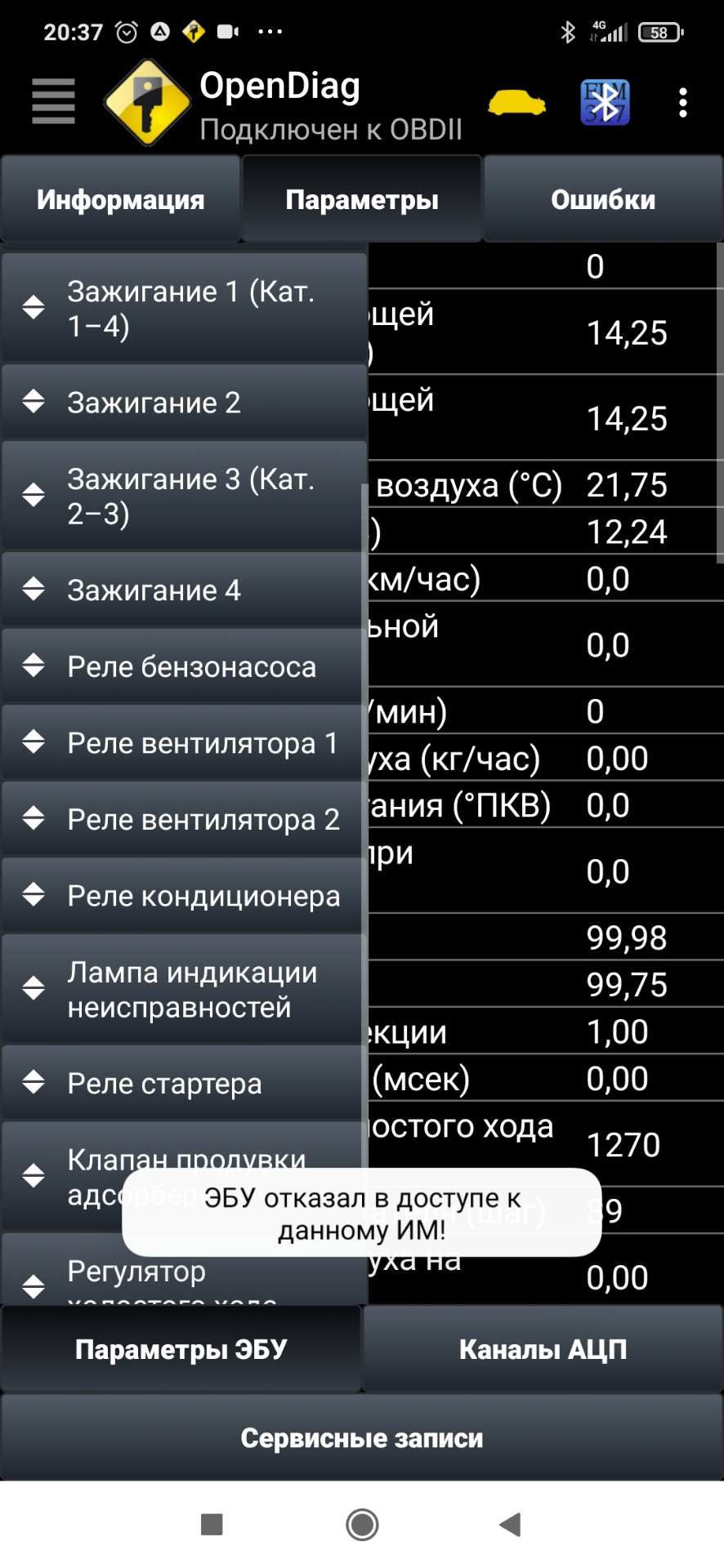The image size is (724, 1568).
Task: Activate the Реле бензонасоса item
Action: tap(184, 666)
